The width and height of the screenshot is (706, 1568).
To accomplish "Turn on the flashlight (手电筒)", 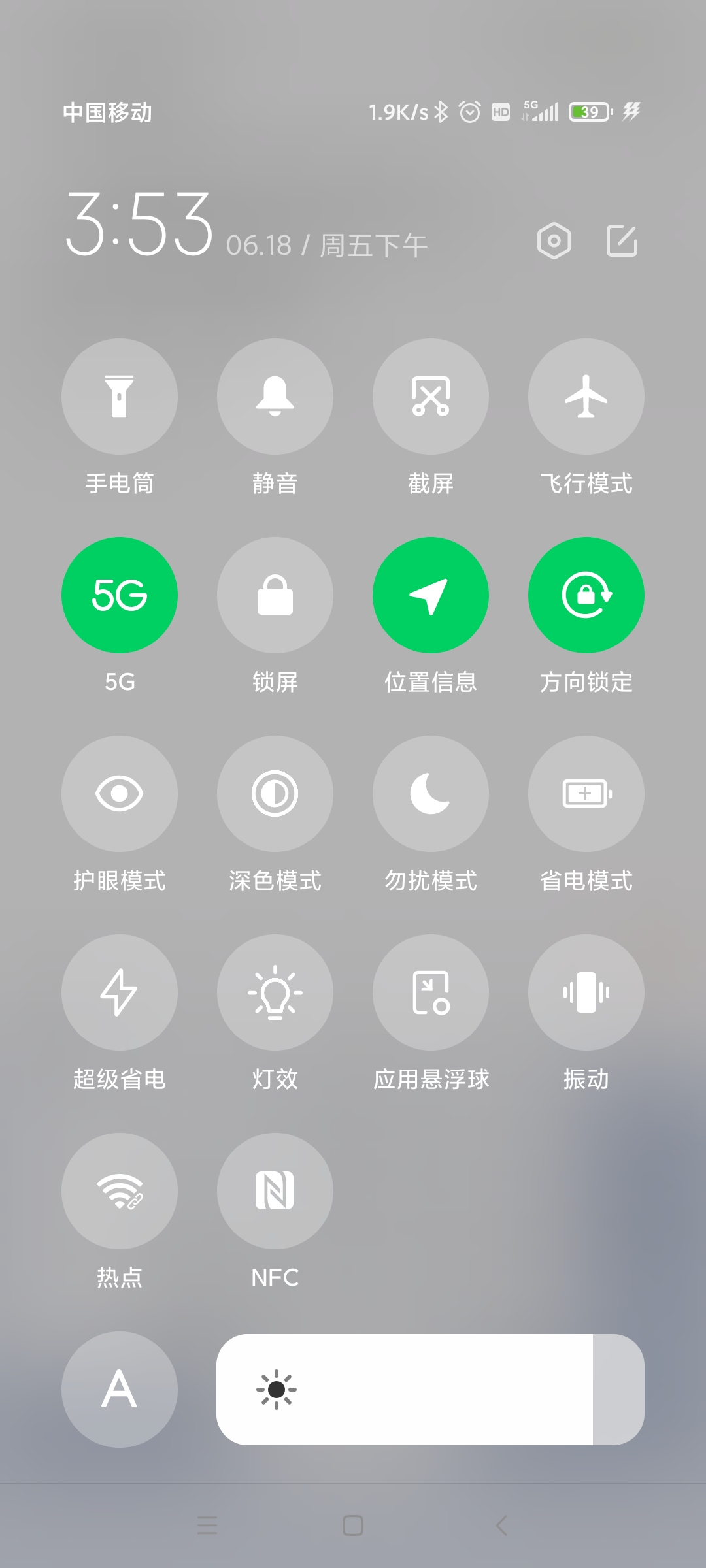I will 120,397.
